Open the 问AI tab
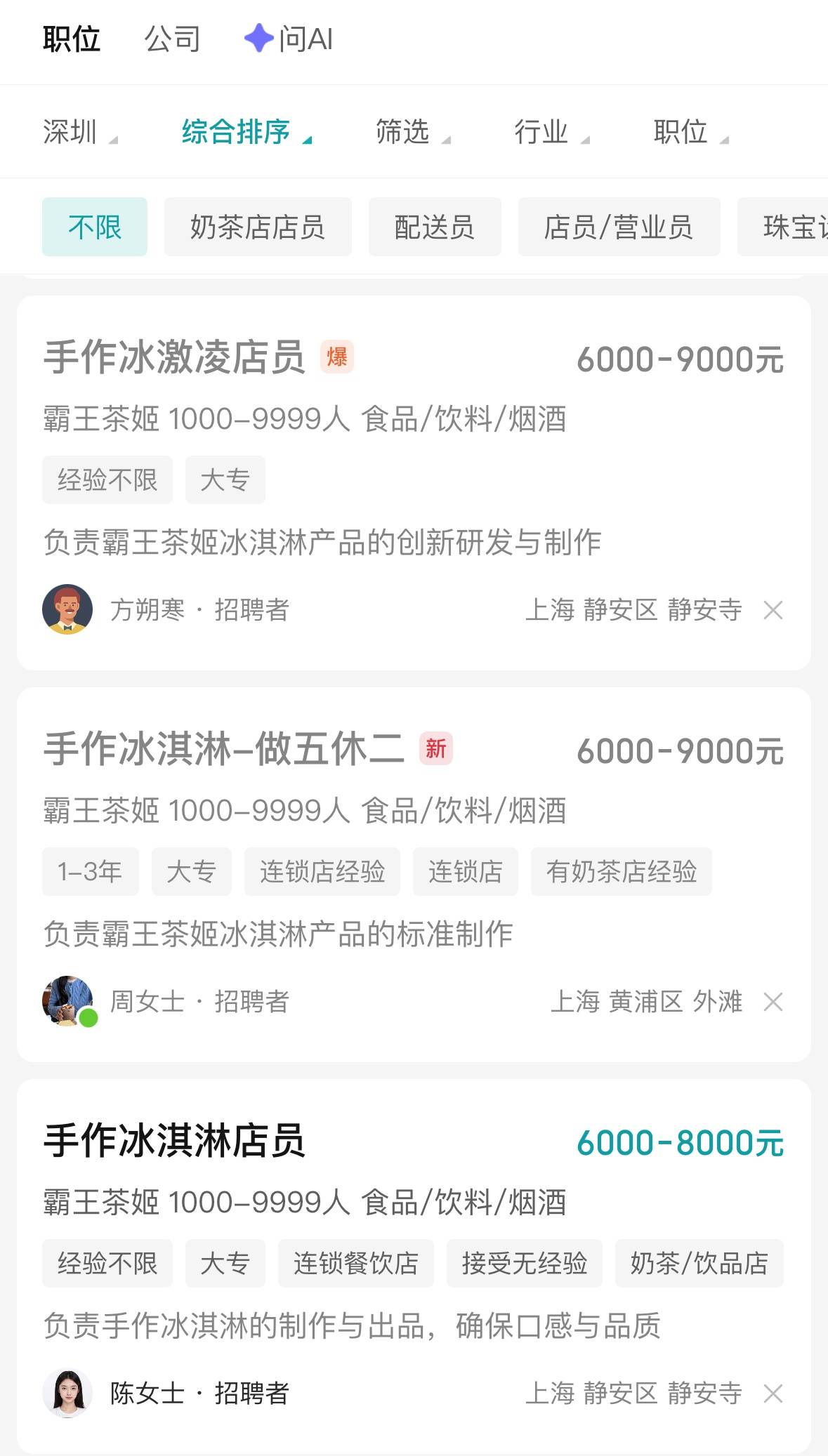Viewport: 828px width, 1456px height. [289, 39]
